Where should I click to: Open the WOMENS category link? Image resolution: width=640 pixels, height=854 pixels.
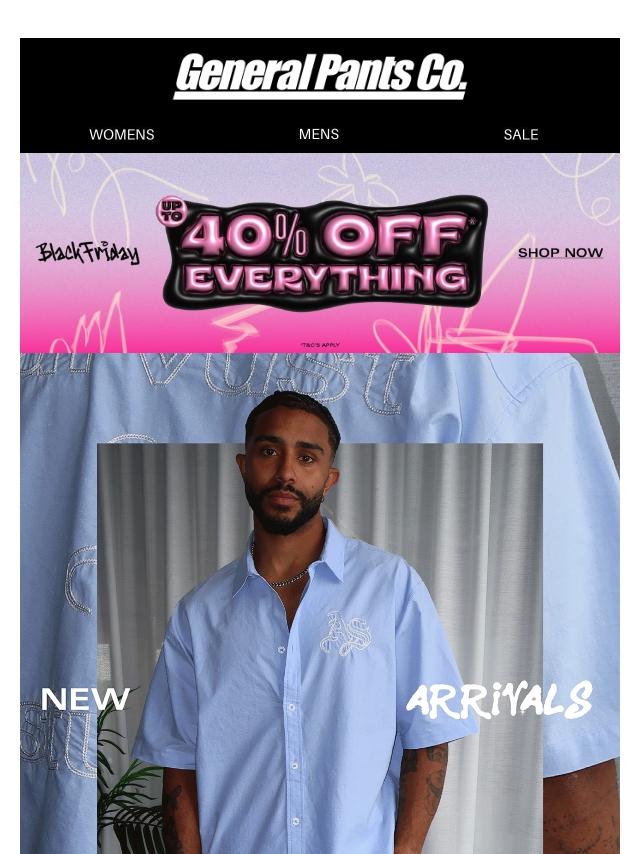pos(121,134)
